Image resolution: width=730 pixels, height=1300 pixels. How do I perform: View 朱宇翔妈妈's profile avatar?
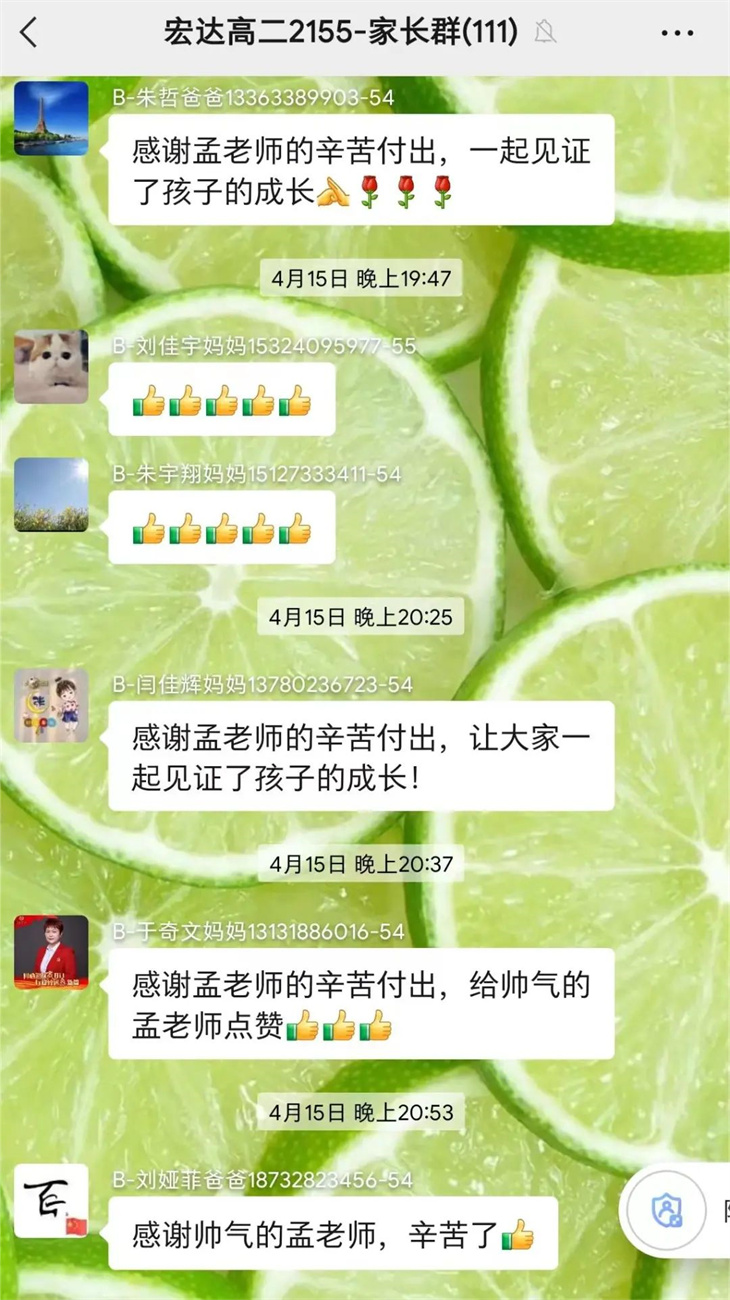click(x=51, y=494)
